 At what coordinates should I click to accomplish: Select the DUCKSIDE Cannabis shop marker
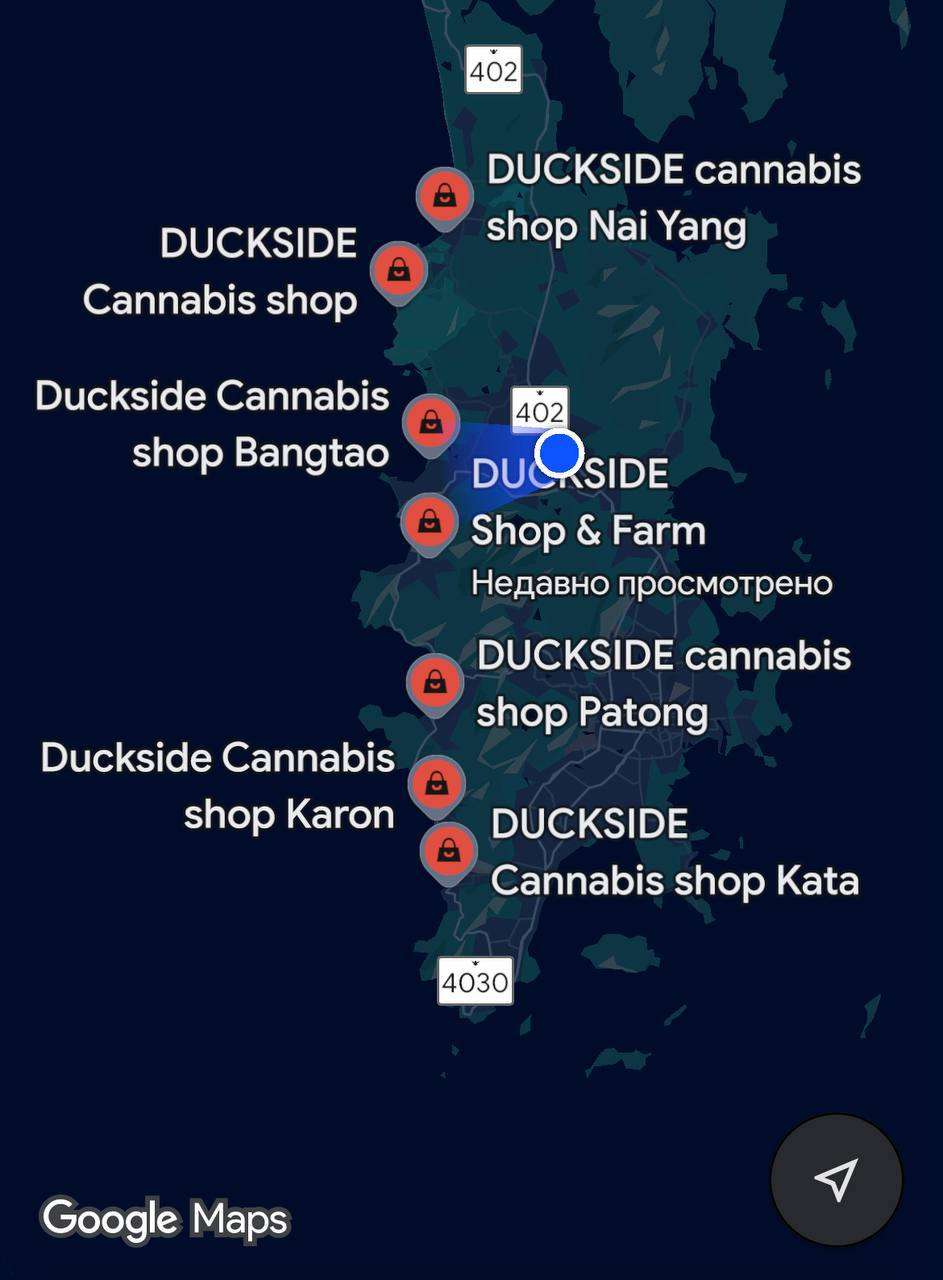coord(398,270)
